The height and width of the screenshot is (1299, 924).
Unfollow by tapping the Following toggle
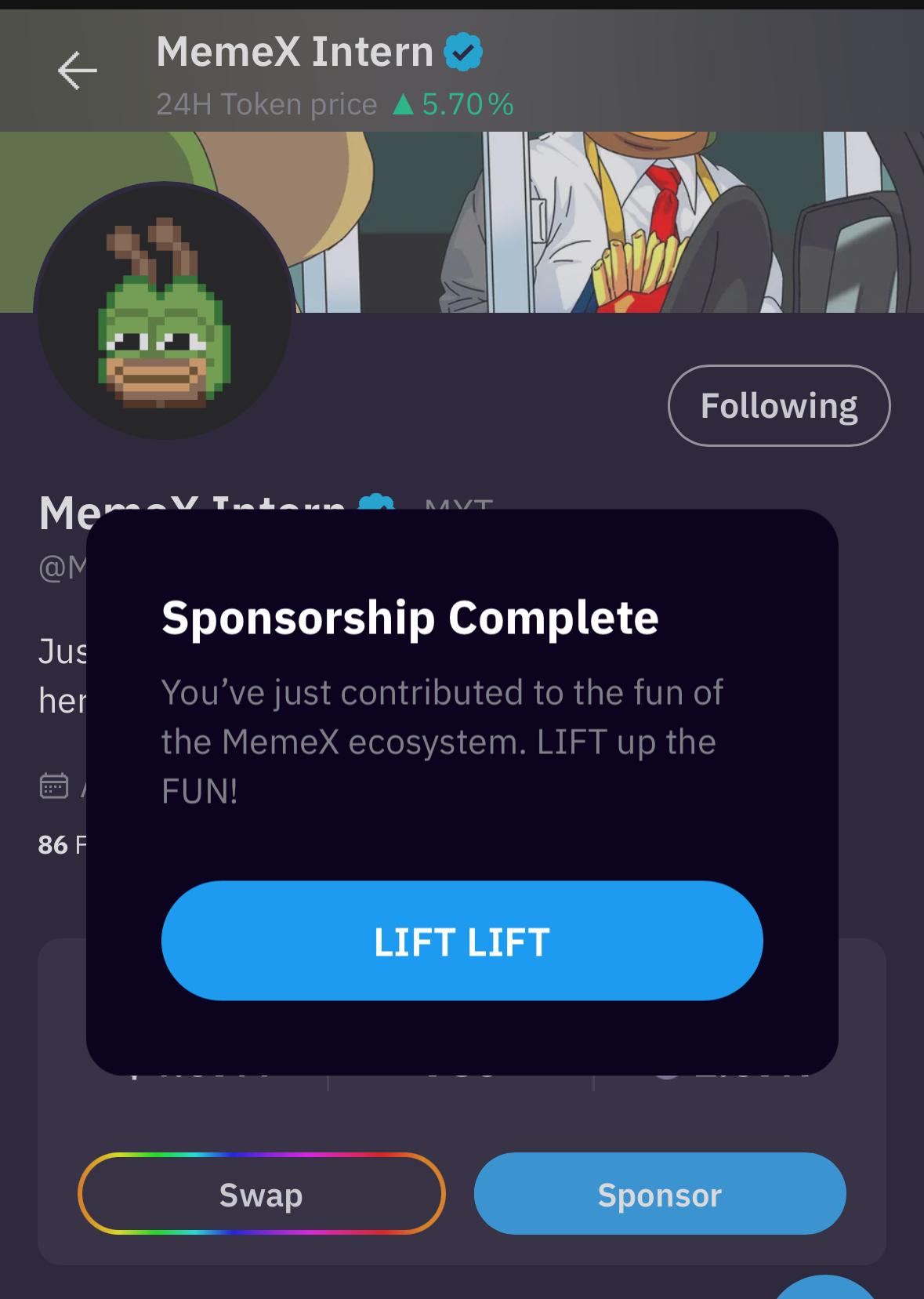(778, 405)
